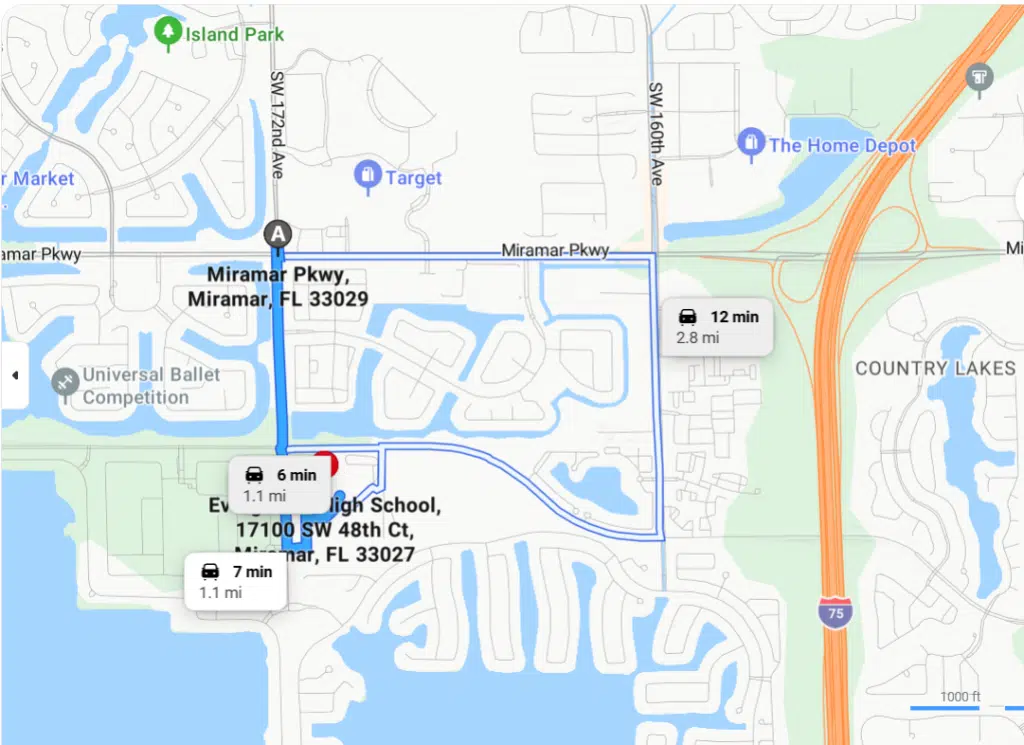This screenshot has width=1024, height=745.
Task: Choose the 7 min route option
Action: [x=236, y=581]
